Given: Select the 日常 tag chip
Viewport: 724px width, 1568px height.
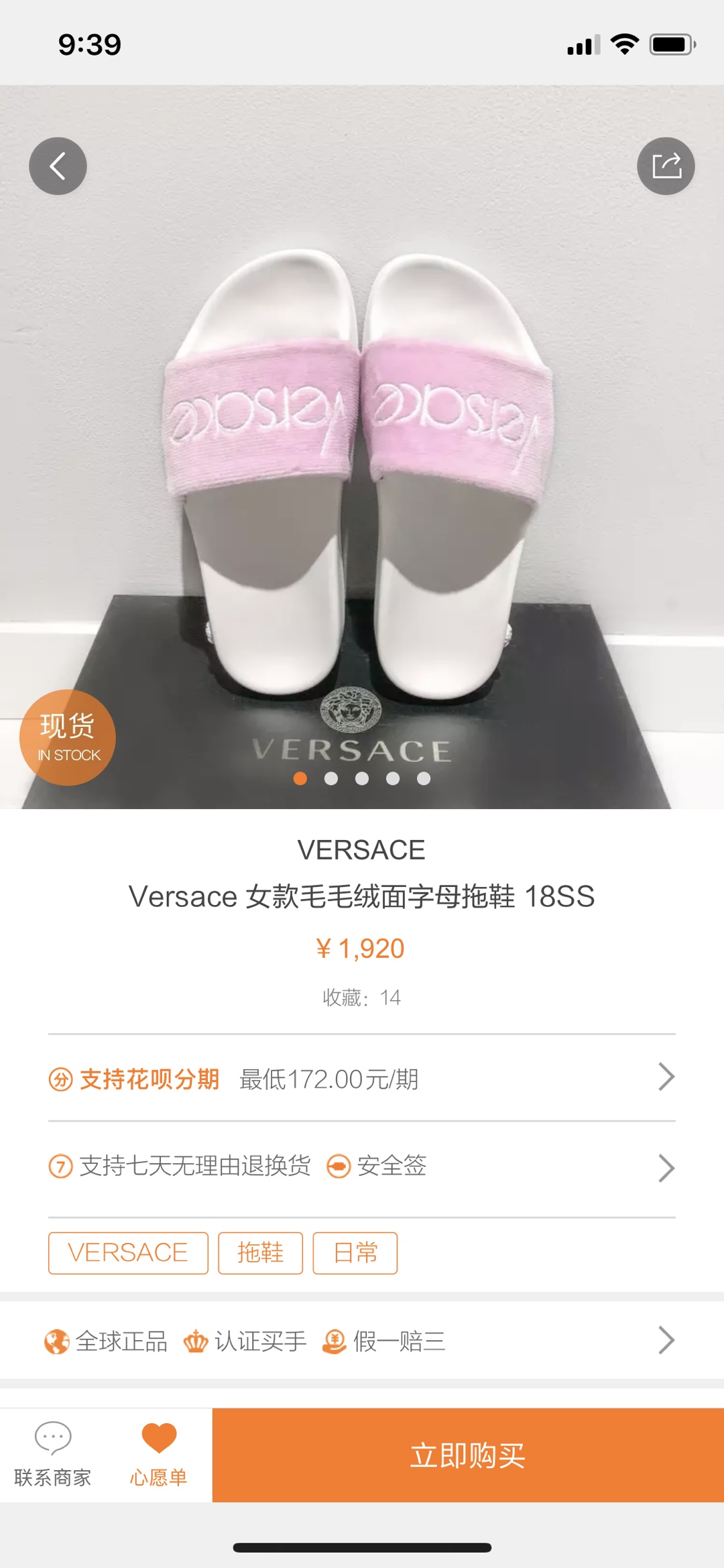Looking at the screenshot, I should point(355,1252).
